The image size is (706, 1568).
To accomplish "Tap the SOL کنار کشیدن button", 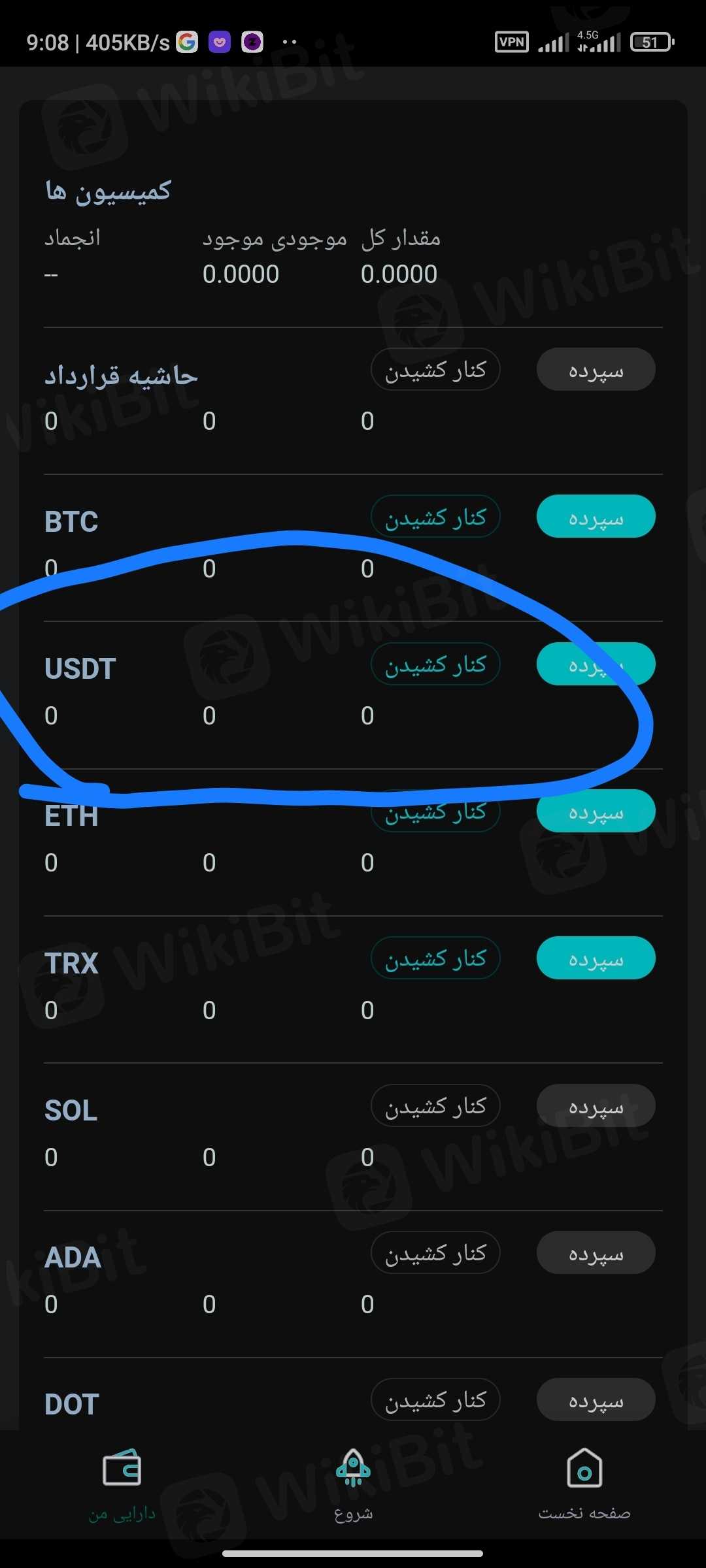I will (x=435, y=1105).
